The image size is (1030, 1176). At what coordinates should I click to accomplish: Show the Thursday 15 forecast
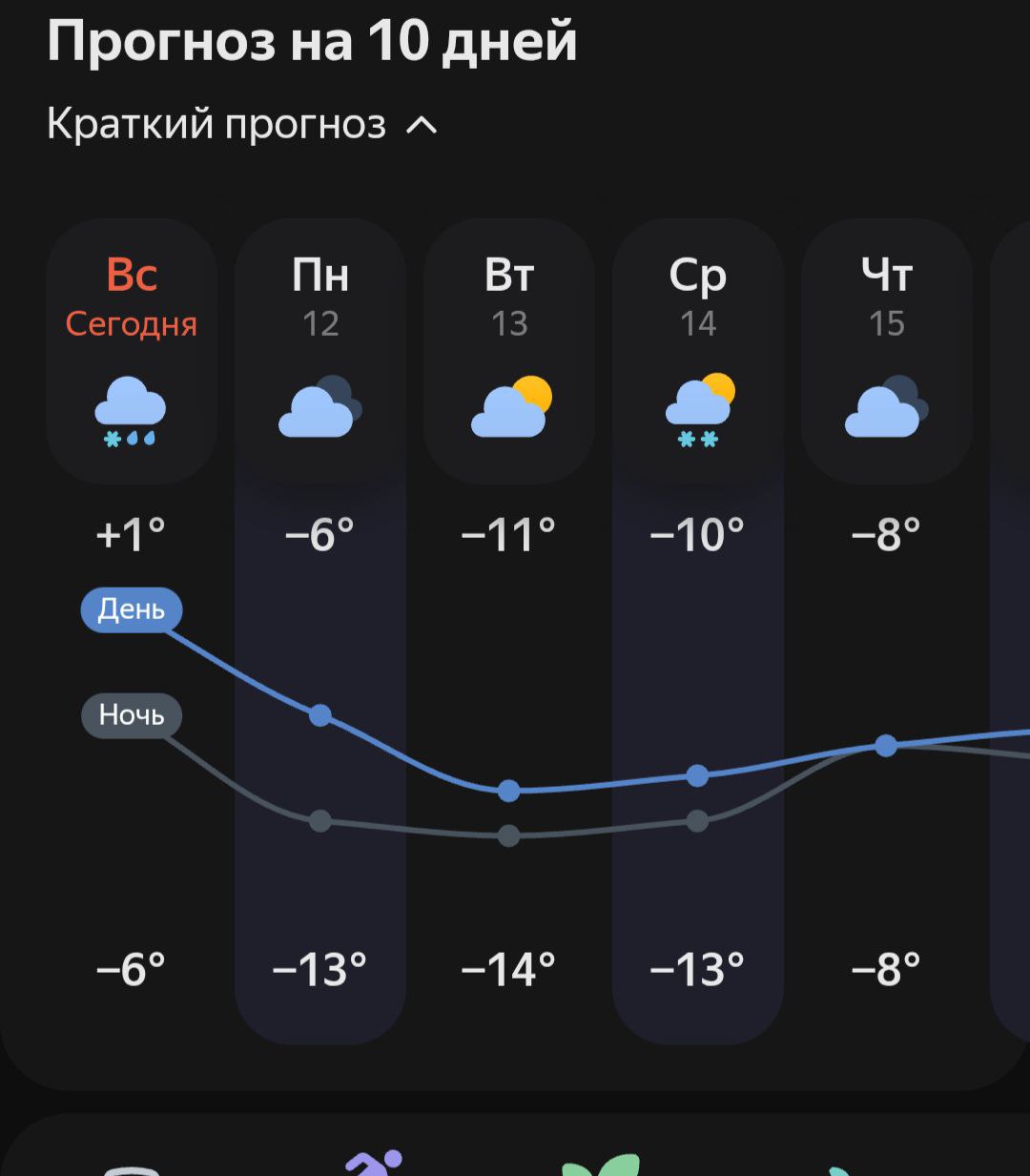coord(887,353)
